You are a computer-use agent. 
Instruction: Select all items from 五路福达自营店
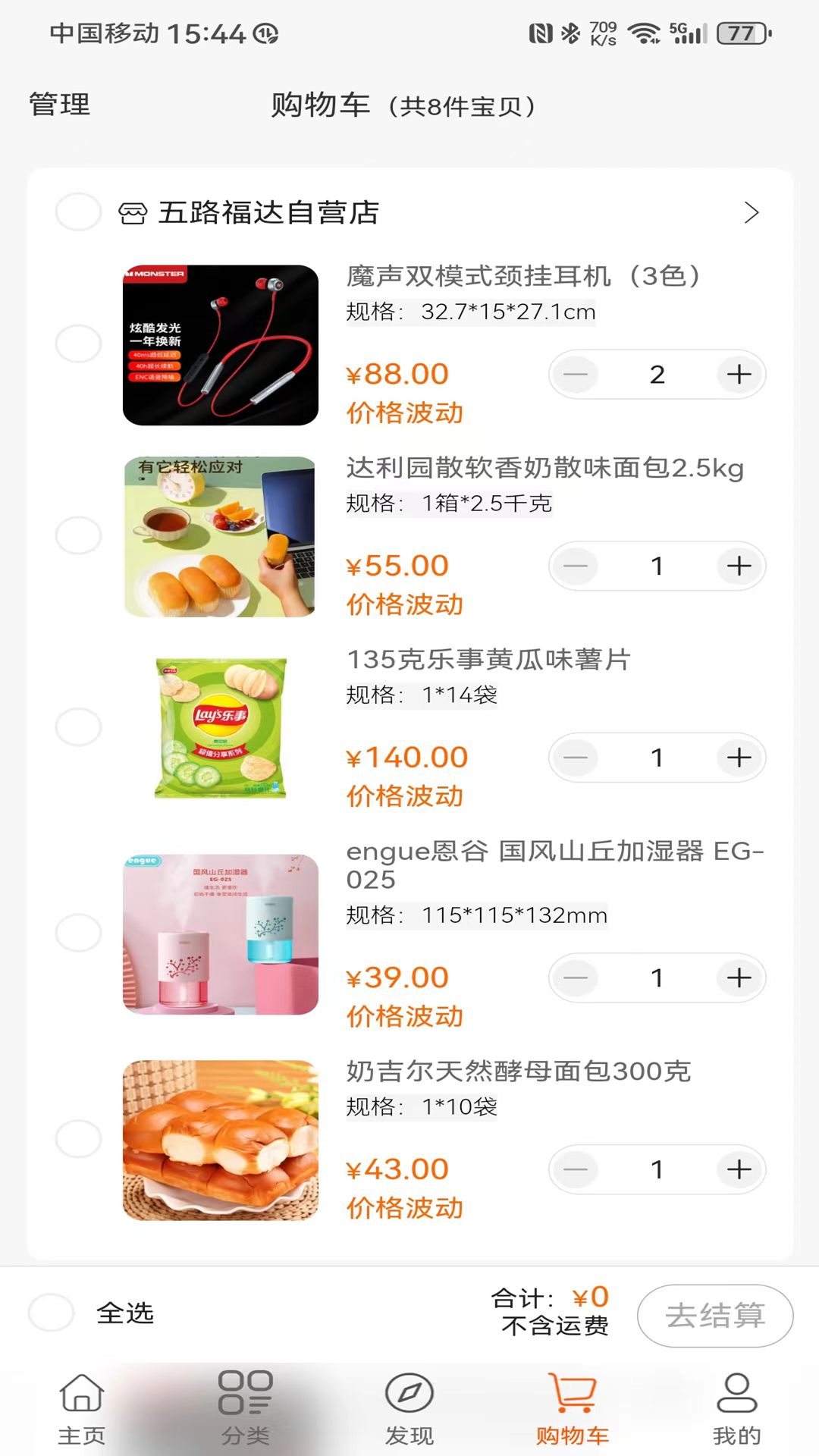pos(78,212)
